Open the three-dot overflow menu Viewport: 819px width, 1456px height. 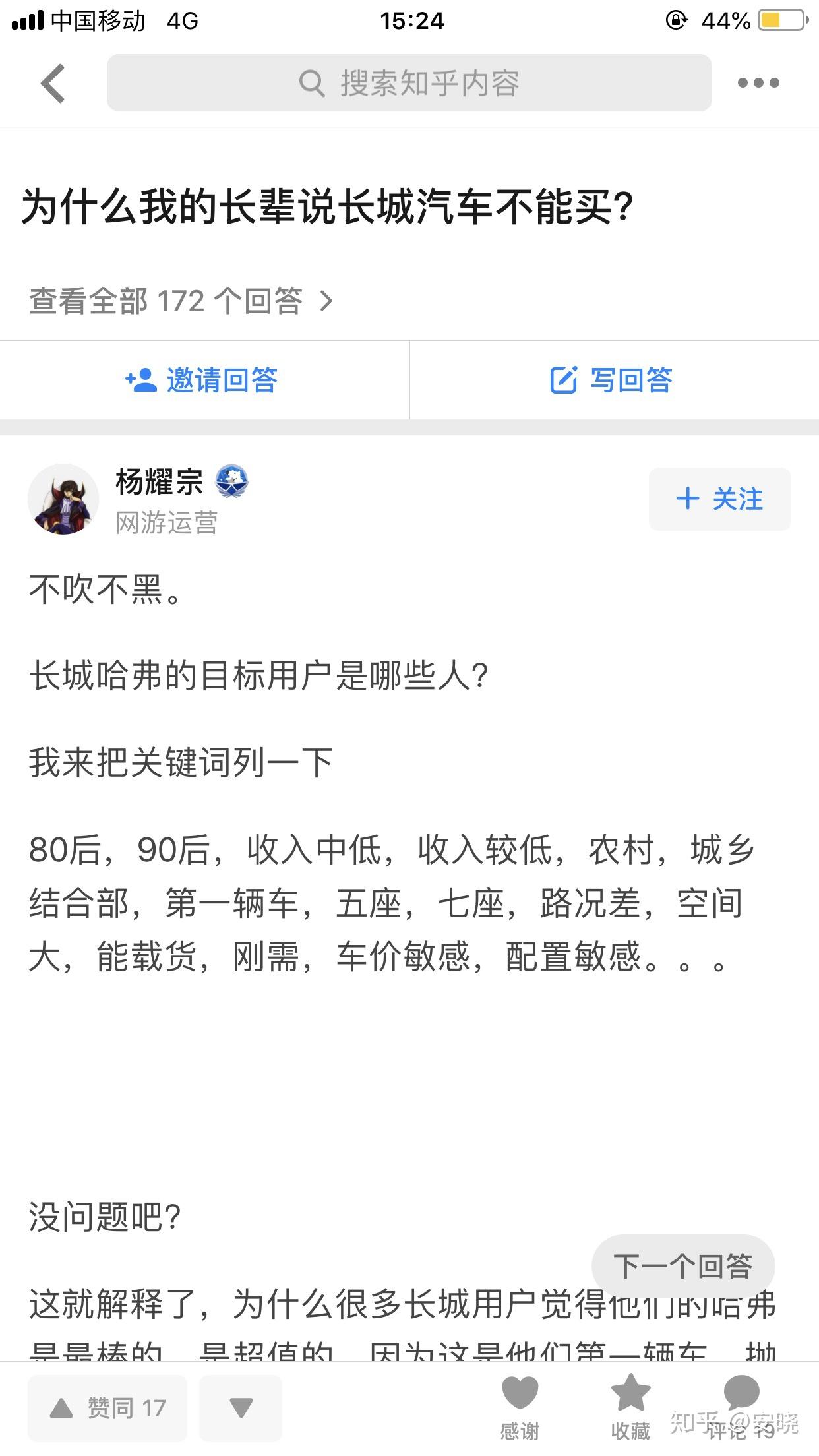(x=758, y=83)
